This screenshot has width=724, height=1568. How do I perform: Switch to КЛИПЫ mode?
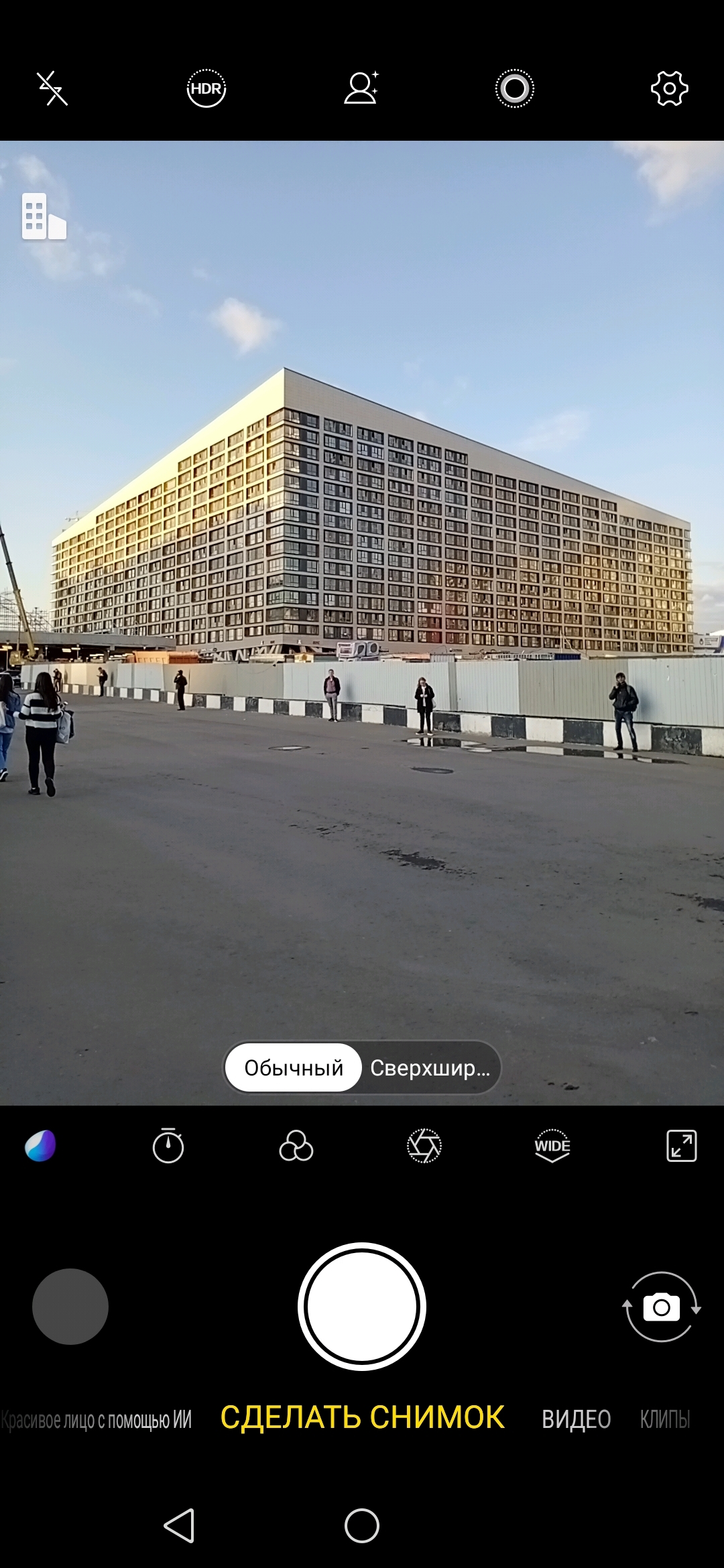tap(664, 1419)
